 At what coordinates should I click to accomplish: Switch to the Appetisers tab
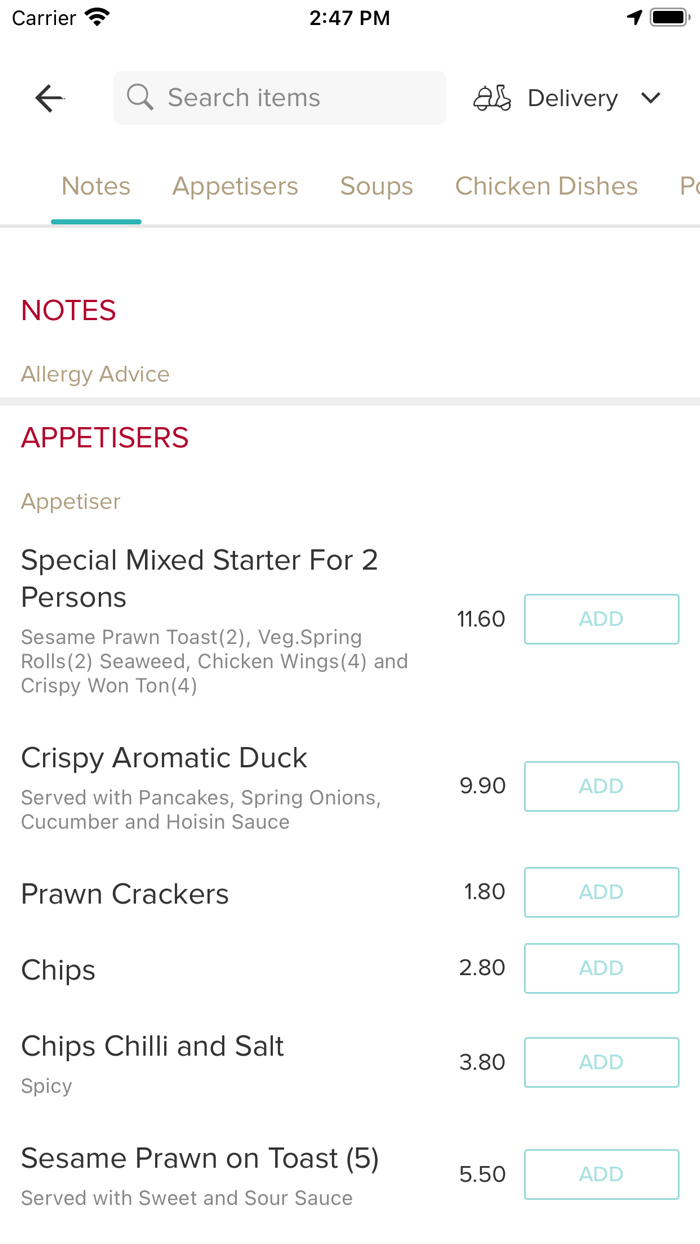tap(235, 186)
